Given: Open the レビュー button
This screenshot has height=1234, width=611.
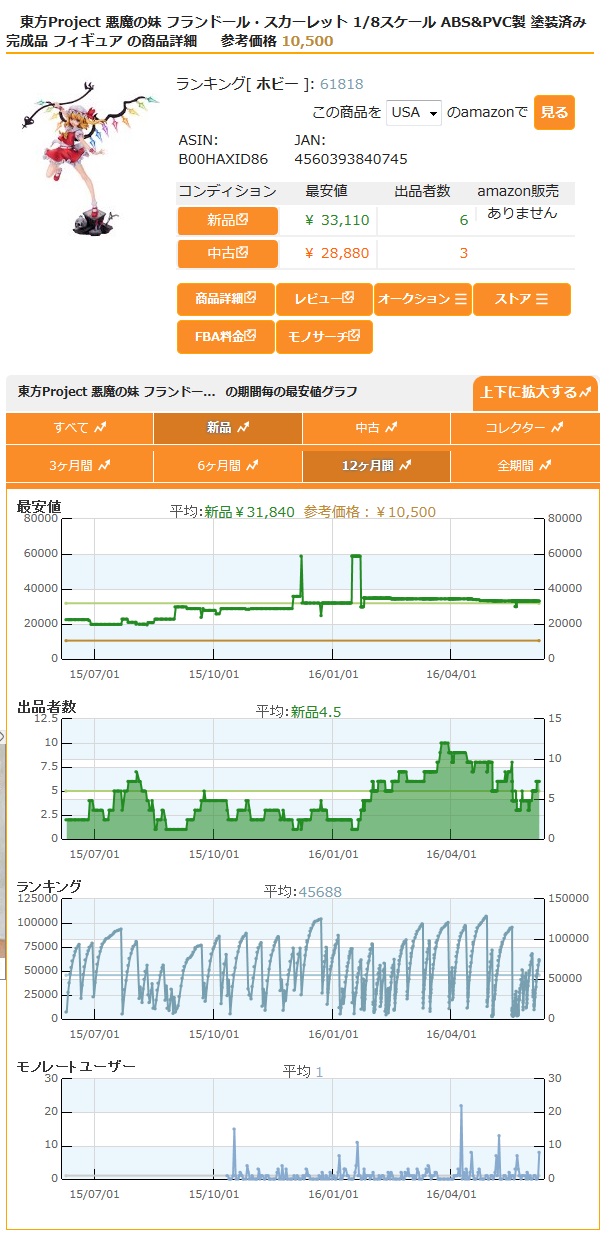Looking at the screenshot, I should click(324, 299).
